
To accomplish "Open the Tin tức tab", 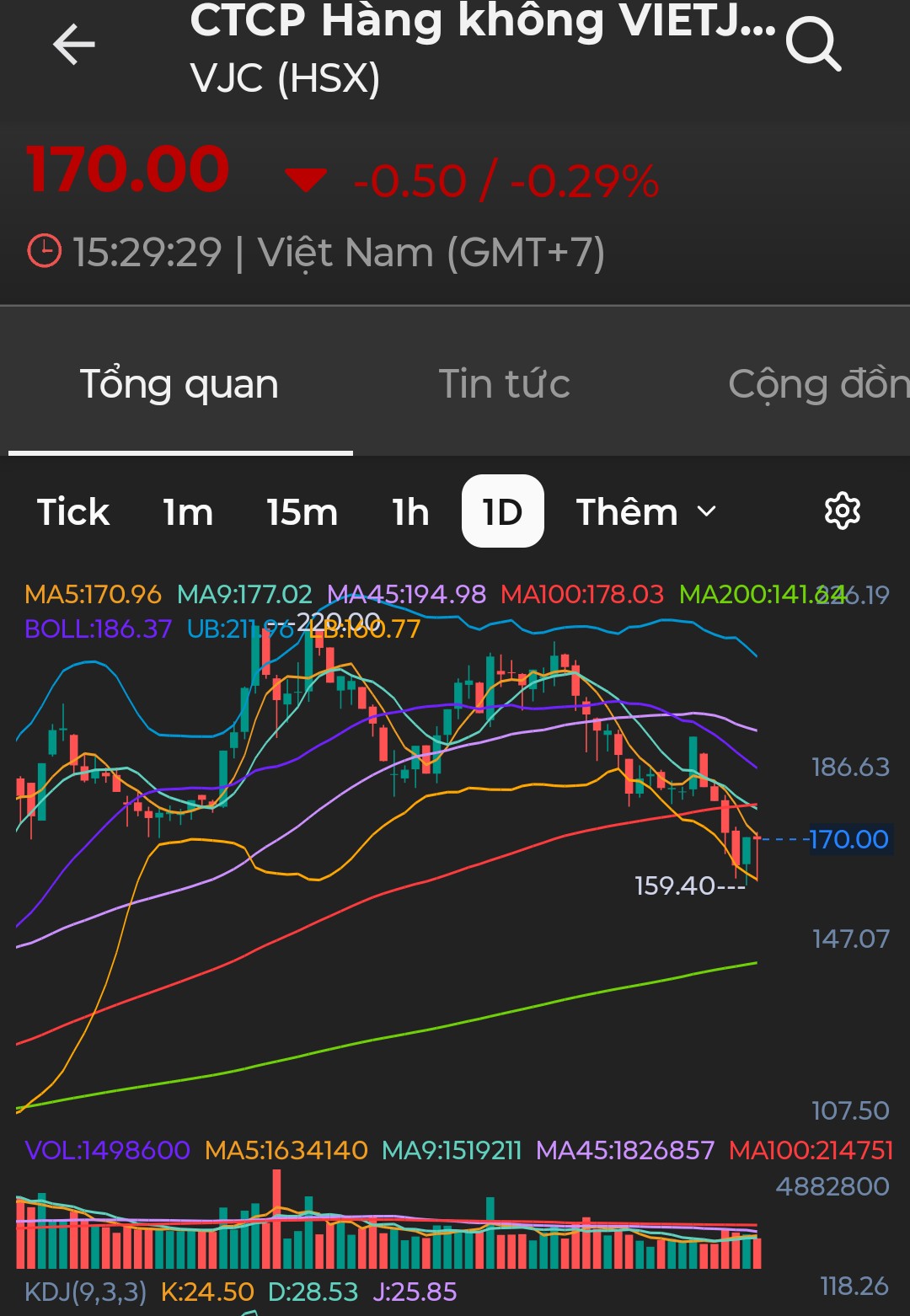I will (x=504, y=385).
